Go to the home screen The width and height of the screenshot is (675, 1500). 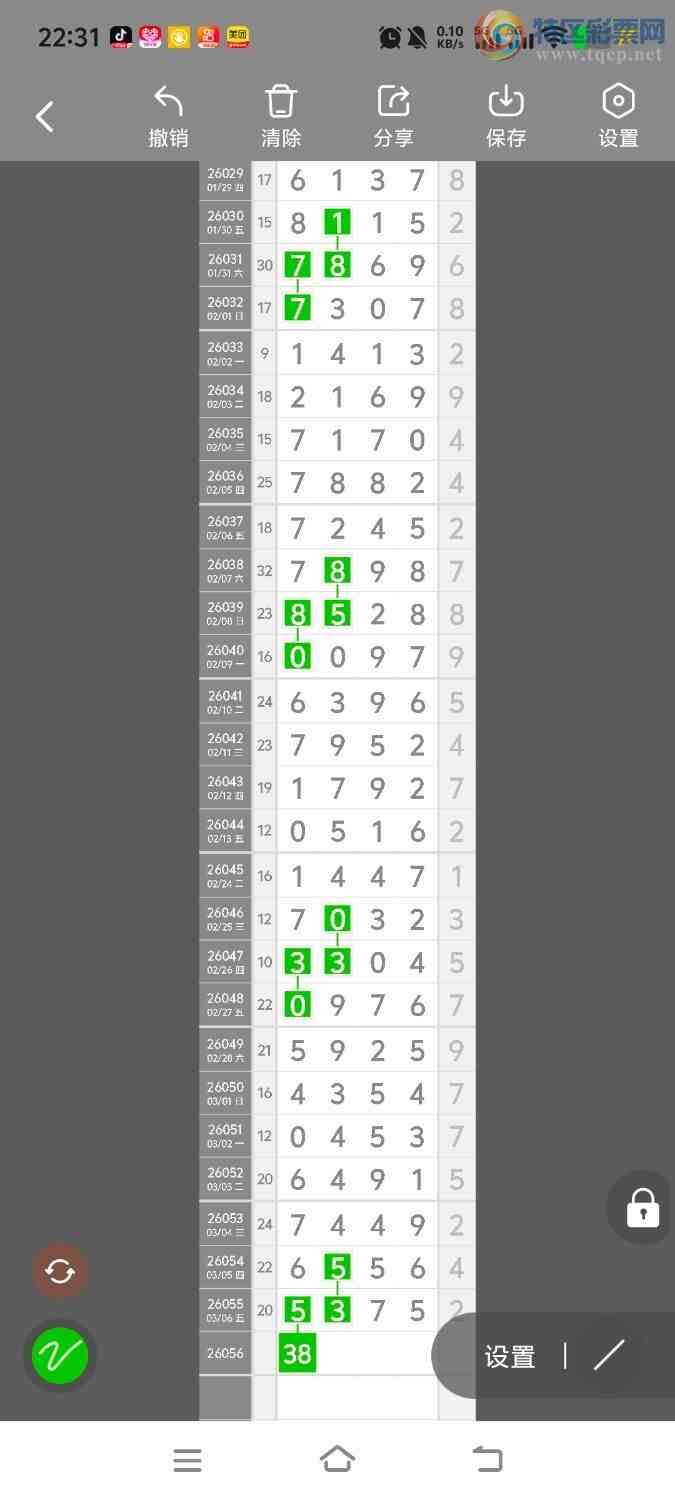click(337, 1460)
